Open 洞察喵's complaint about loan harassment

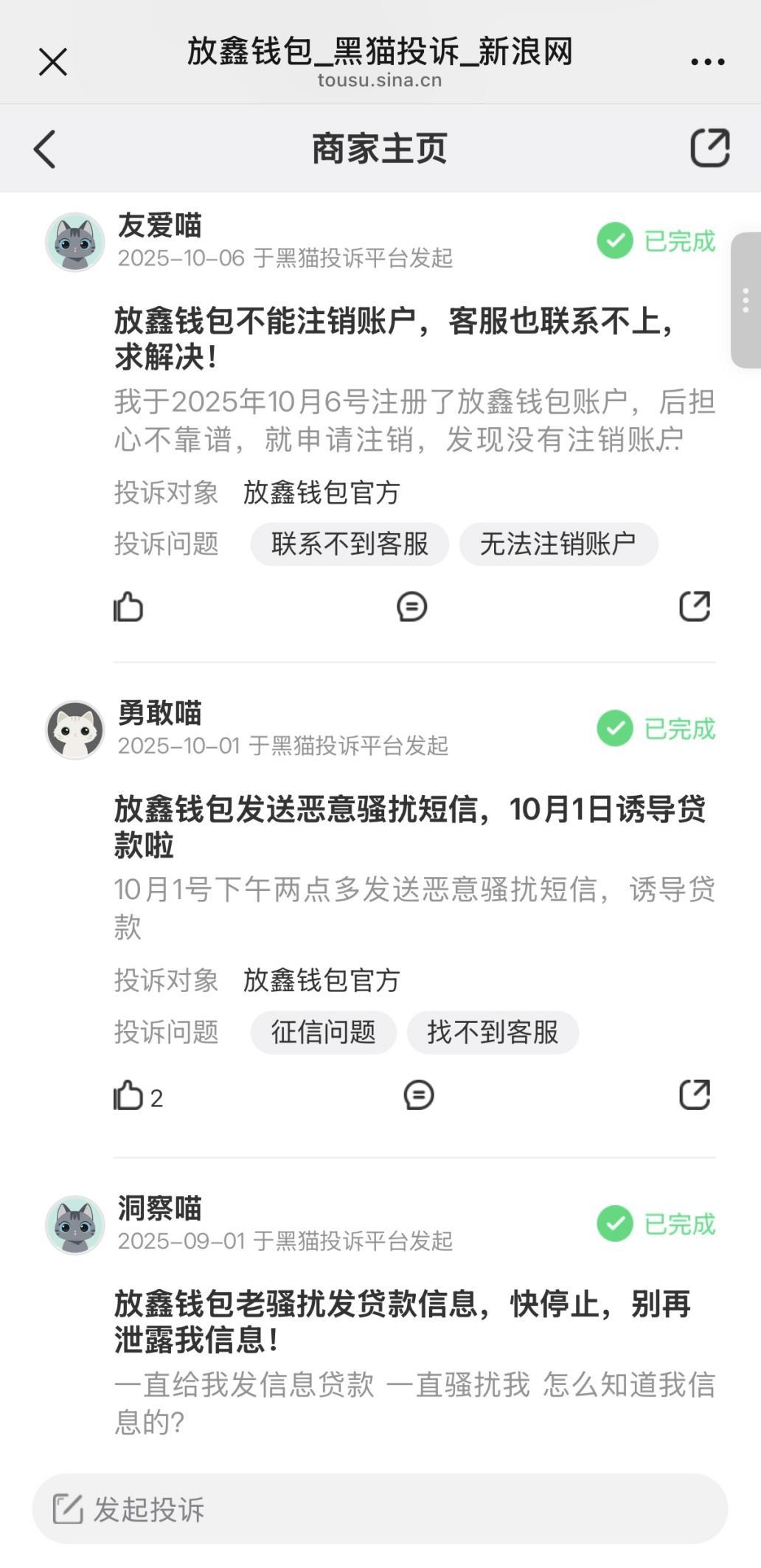point(402,1322)
